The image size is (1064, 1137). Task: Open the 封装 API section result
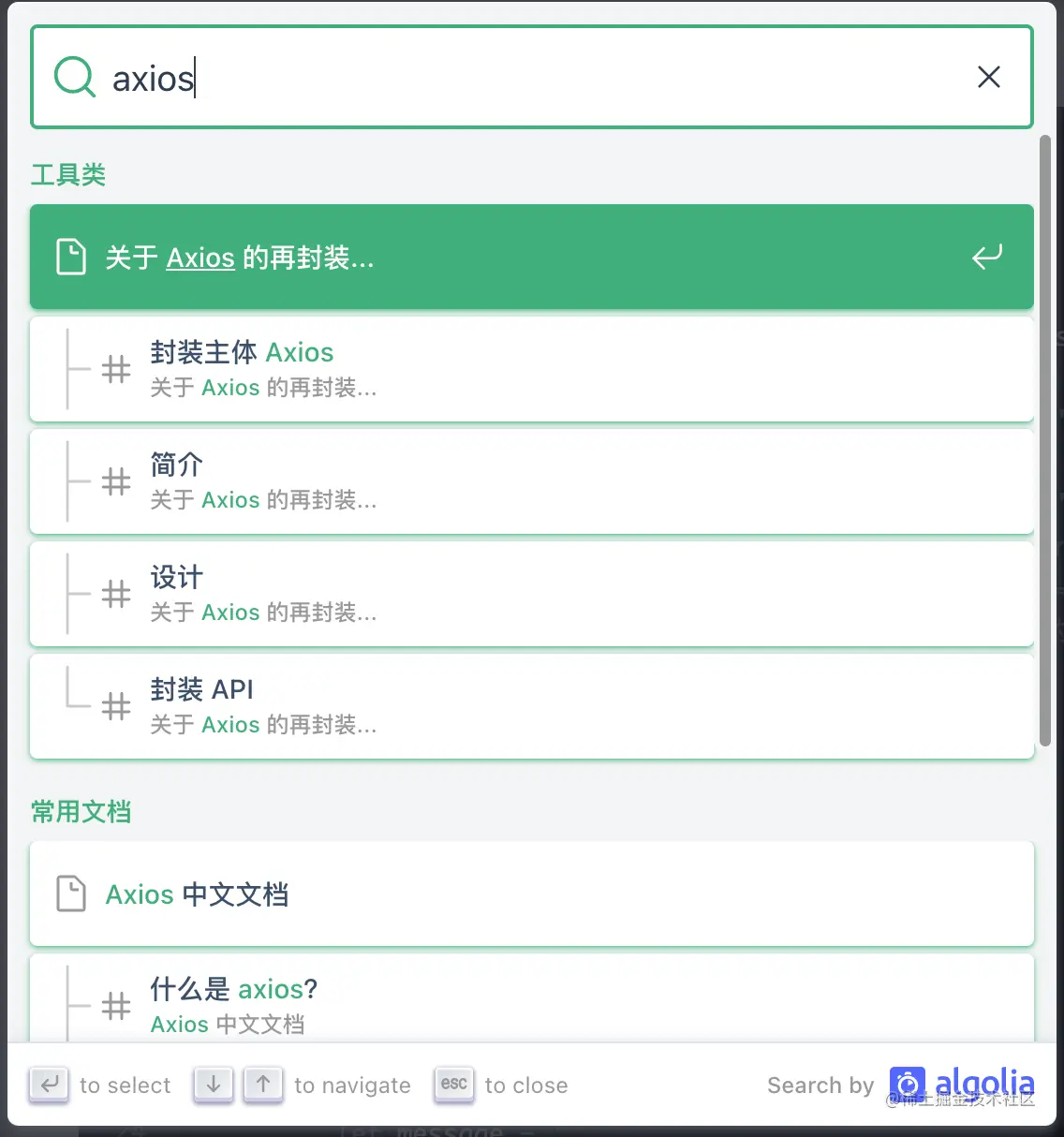click(x=531, y=706)
